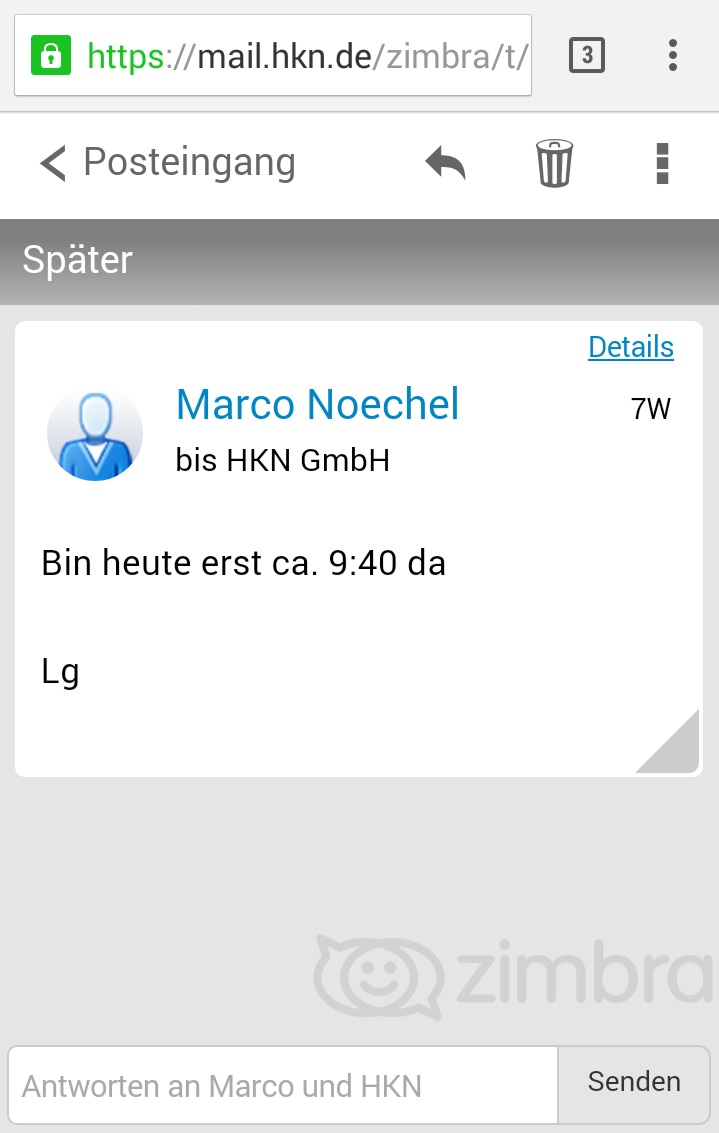Open the browser tab switcher

587,56
